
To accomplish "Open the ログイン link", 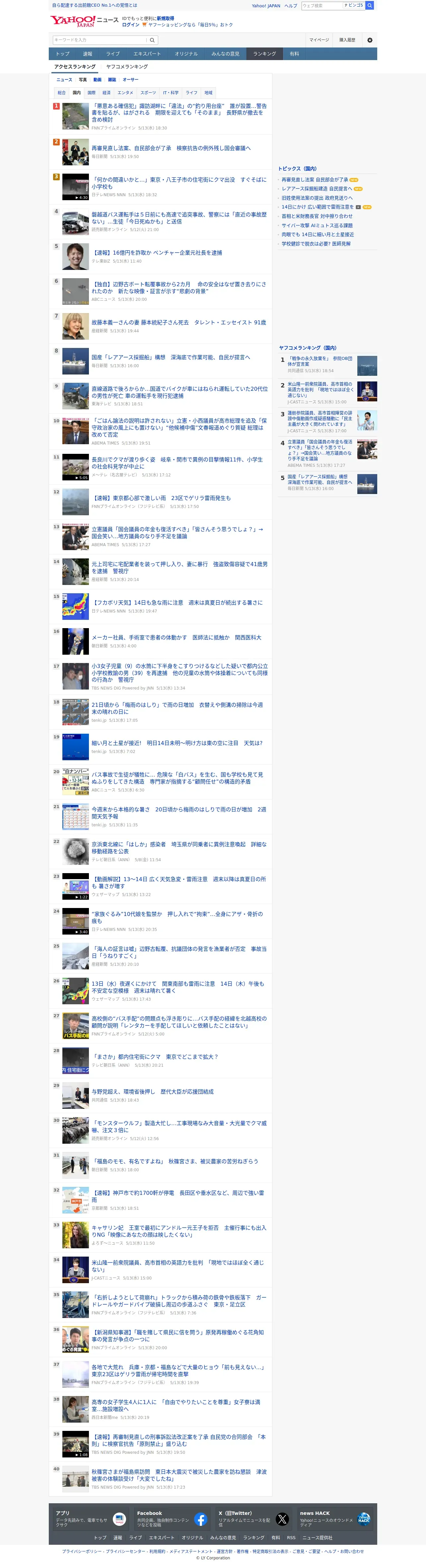I will tap(131, 25).
